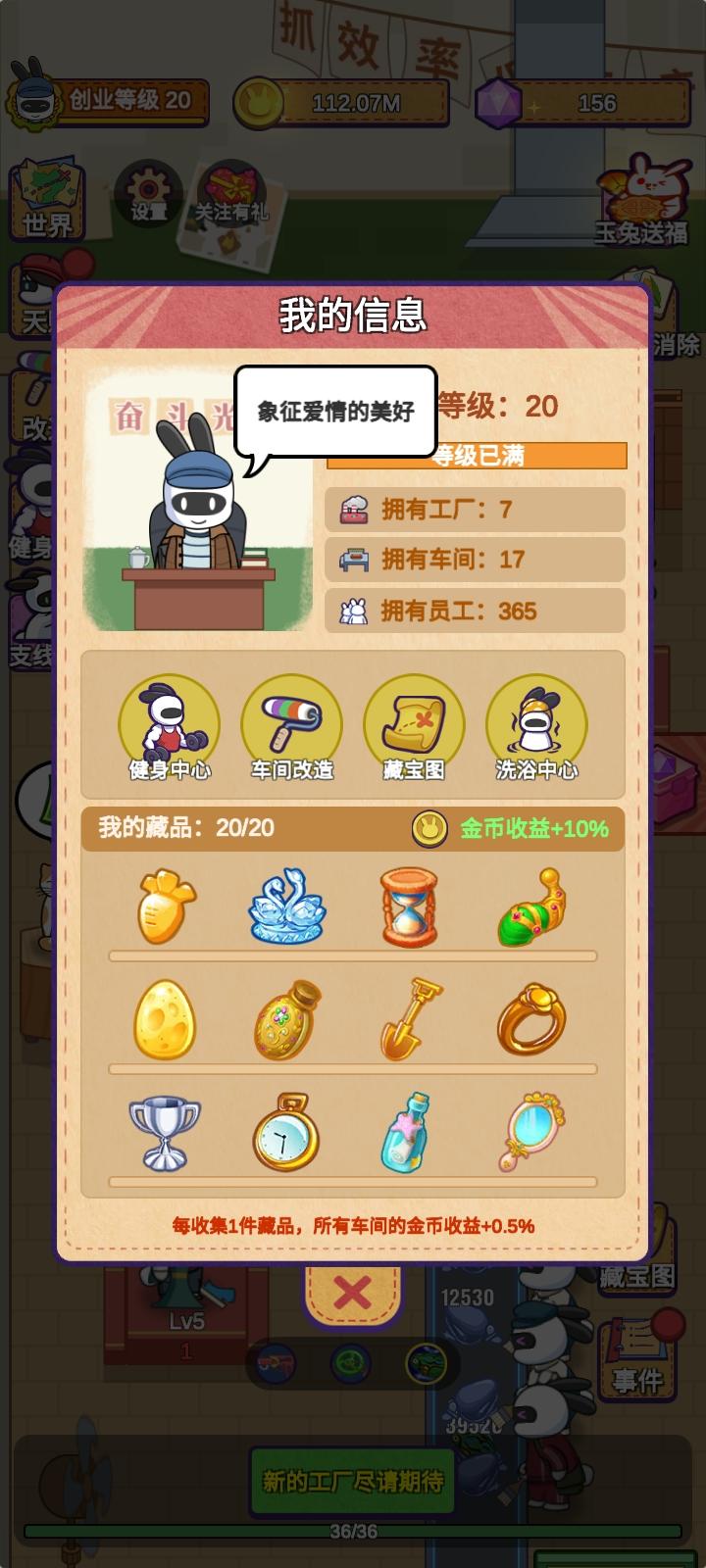The height and width of the screenshot is (1568, 706).
Task: Open 车间改造 workshop renovation
Action: (x=291, y=727)
